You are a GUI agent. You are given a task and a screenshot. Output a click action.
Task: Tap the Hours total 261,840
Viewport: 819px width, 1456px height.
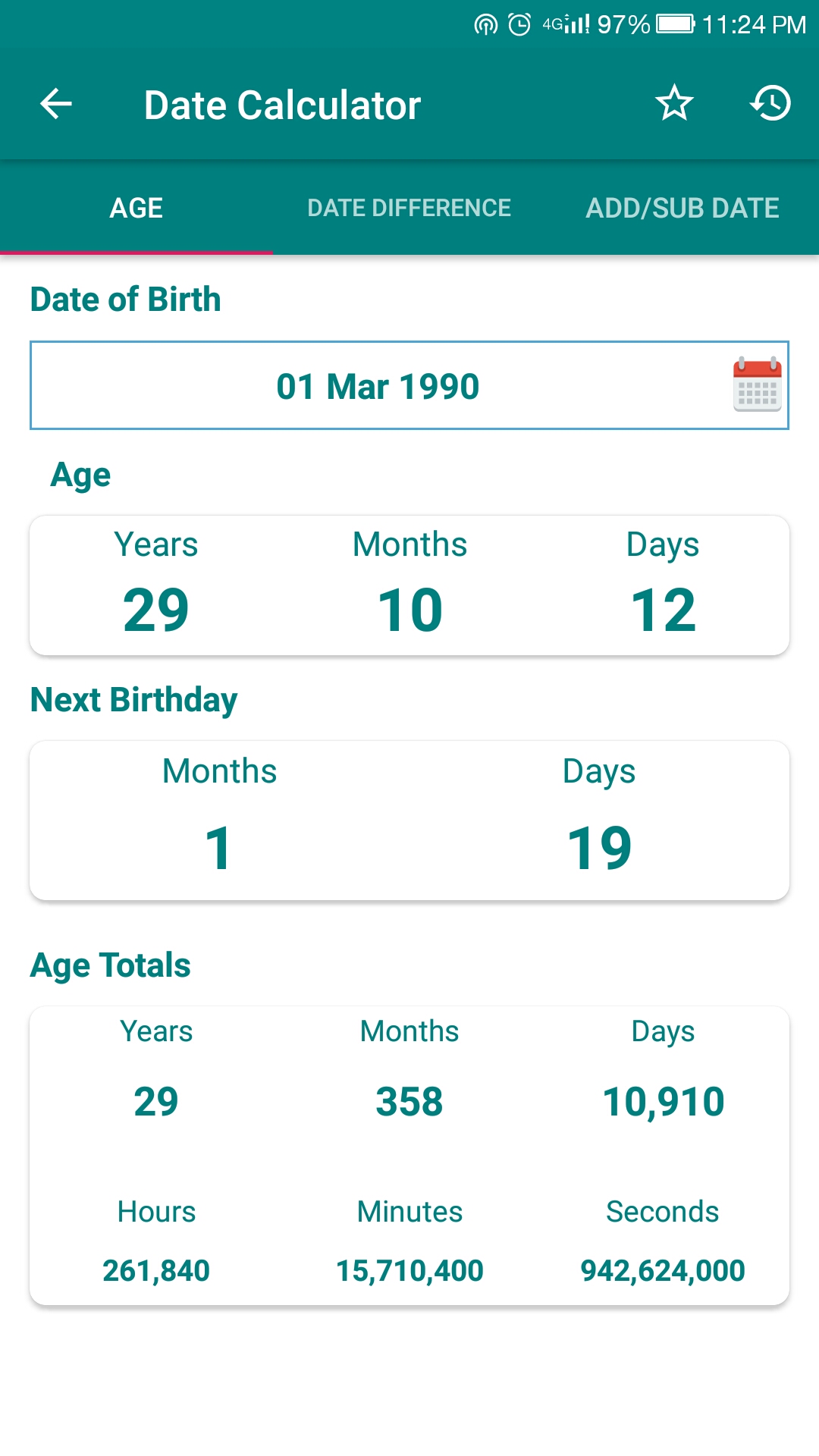pos(158,1269)
